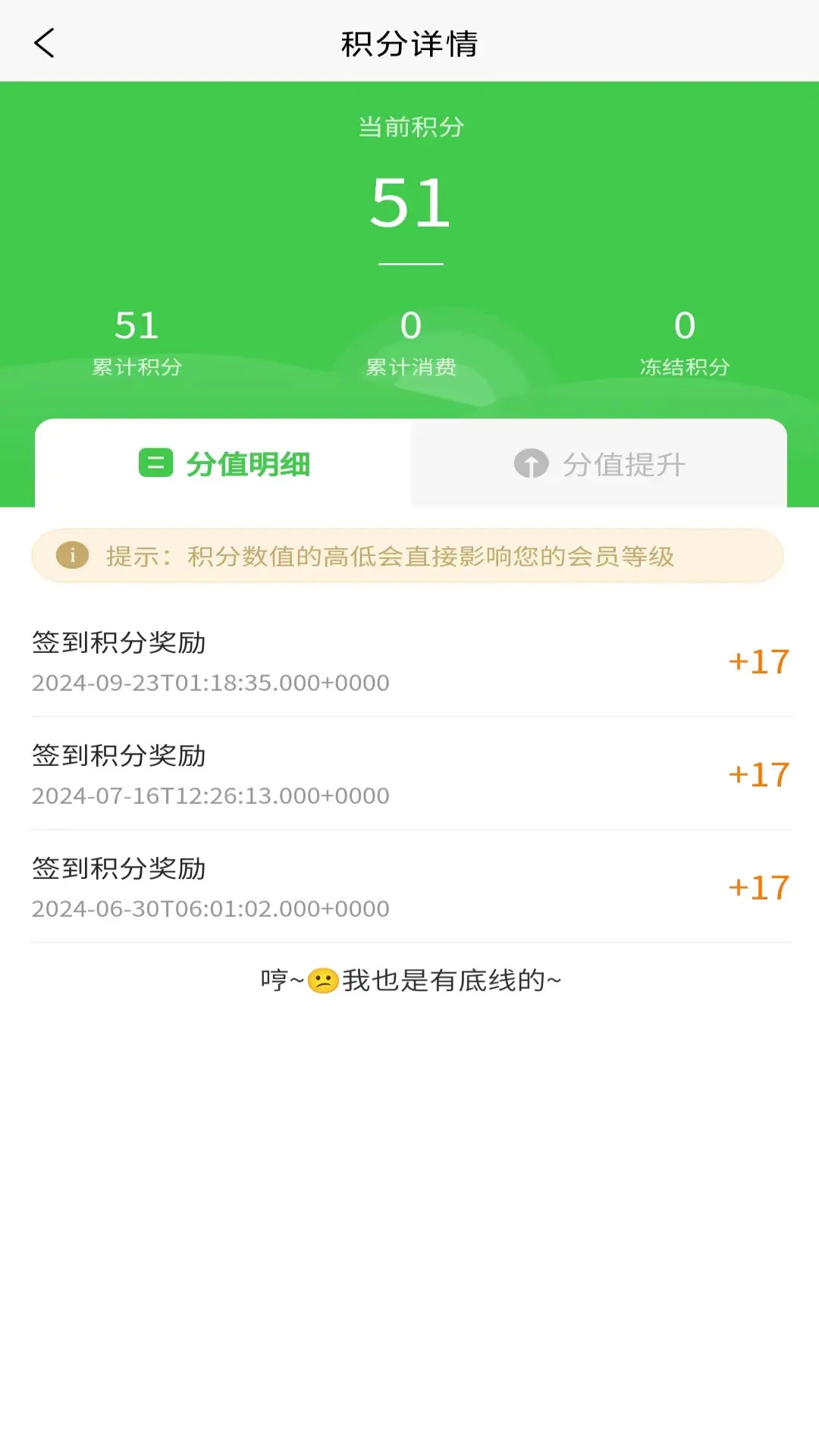Tap the first 签到积分奖励 entry

tap(409, 662)
